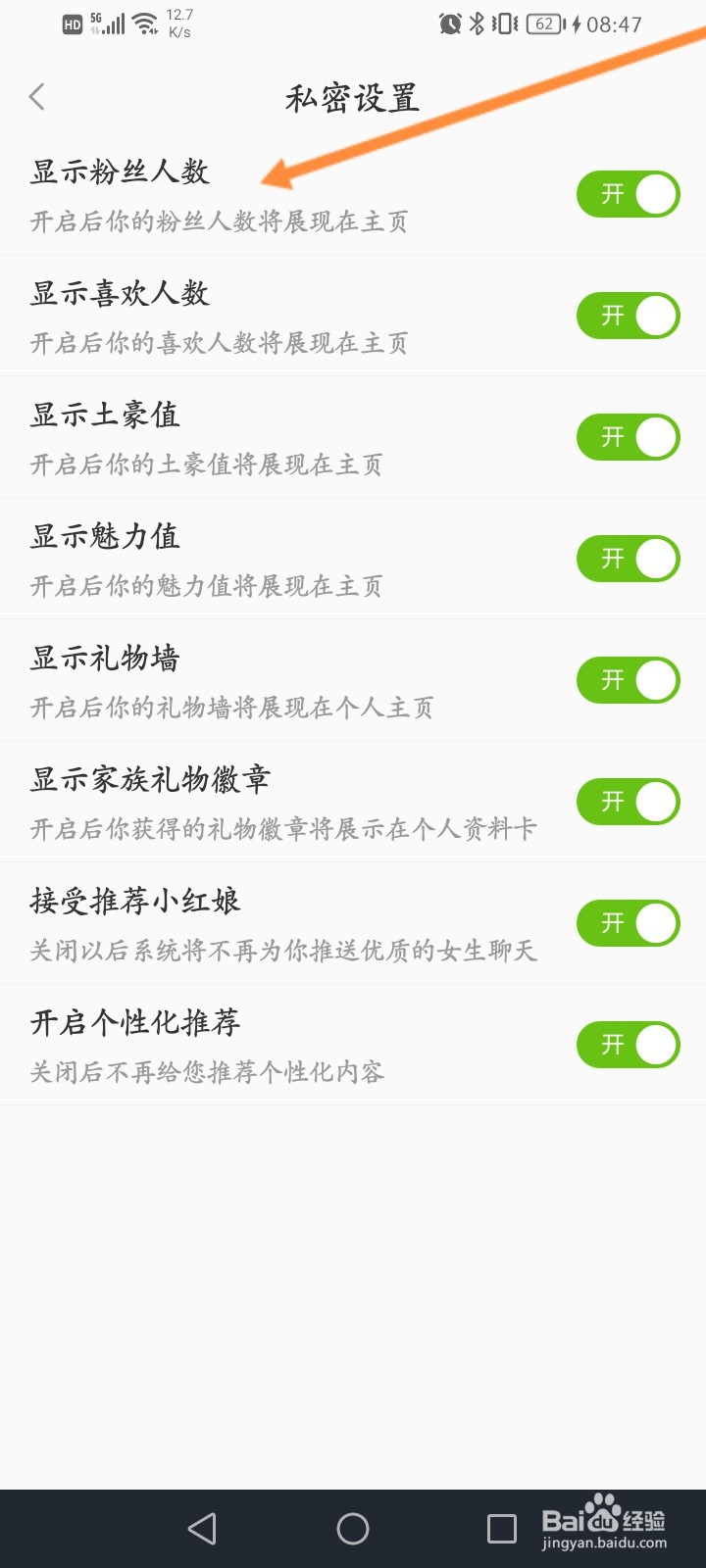Viewport: 706px width, 1568px height.
Task: Toggle the 显示粉丝人数 switch
Action: click(629, 194)
